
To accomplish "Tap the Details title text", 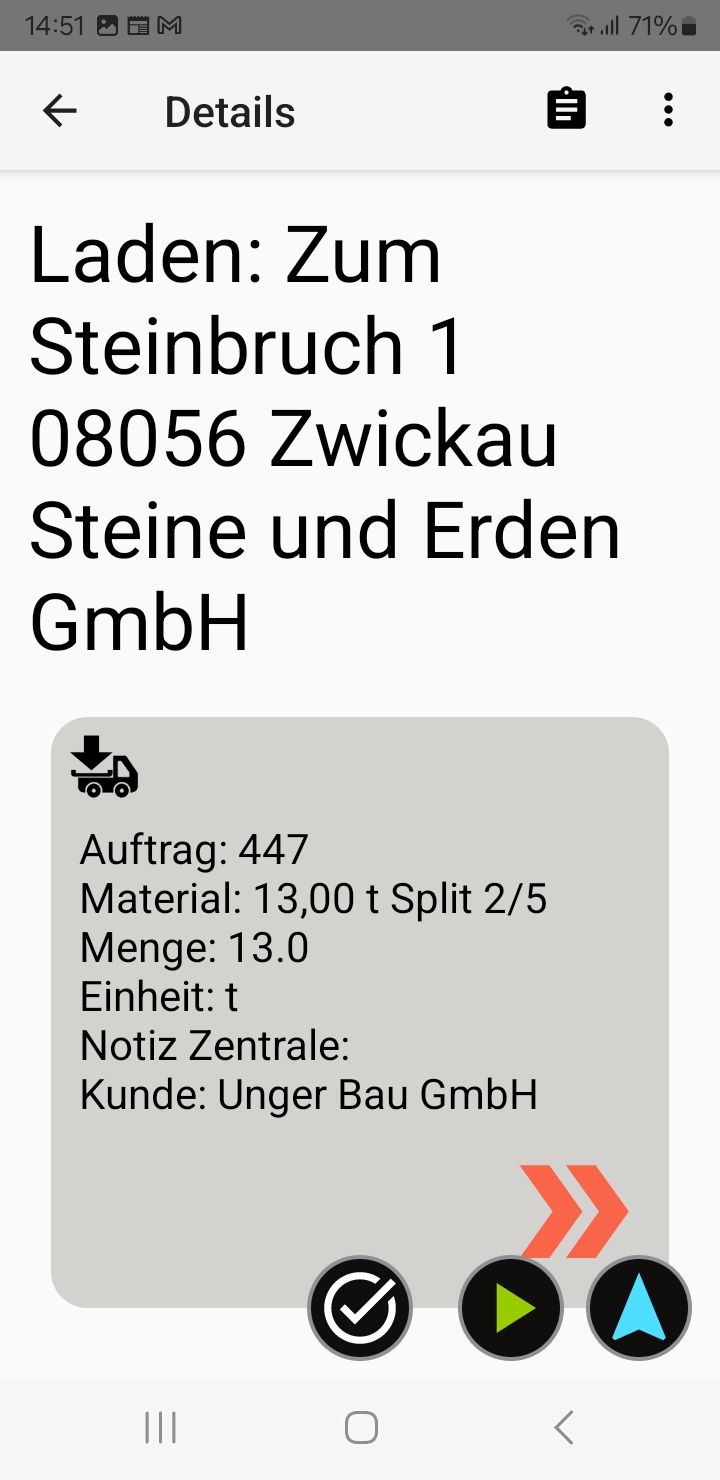I will click(x=229, y=111).
